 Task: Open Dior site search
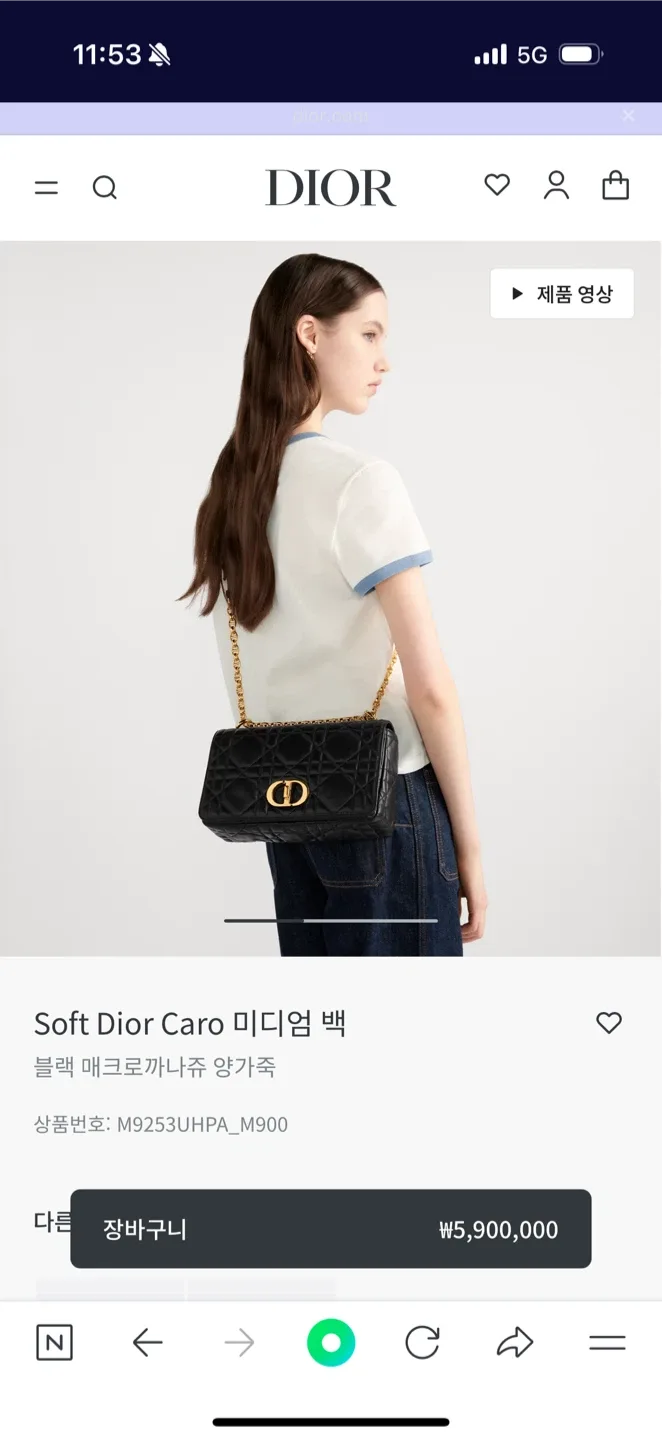(105, 187)
